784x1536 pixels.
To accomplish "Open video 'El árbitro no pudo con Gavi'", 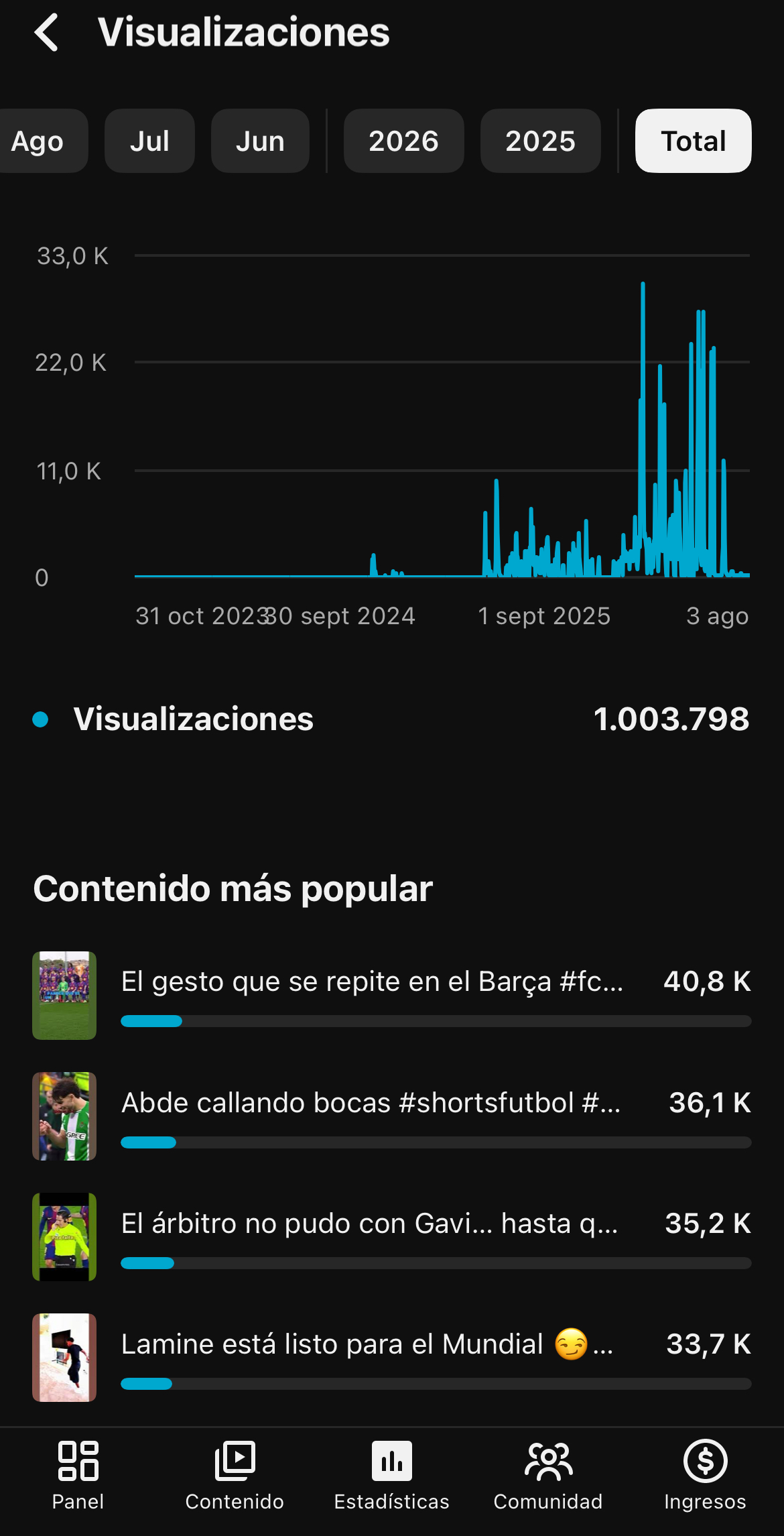I will (x=392, y=1237).
